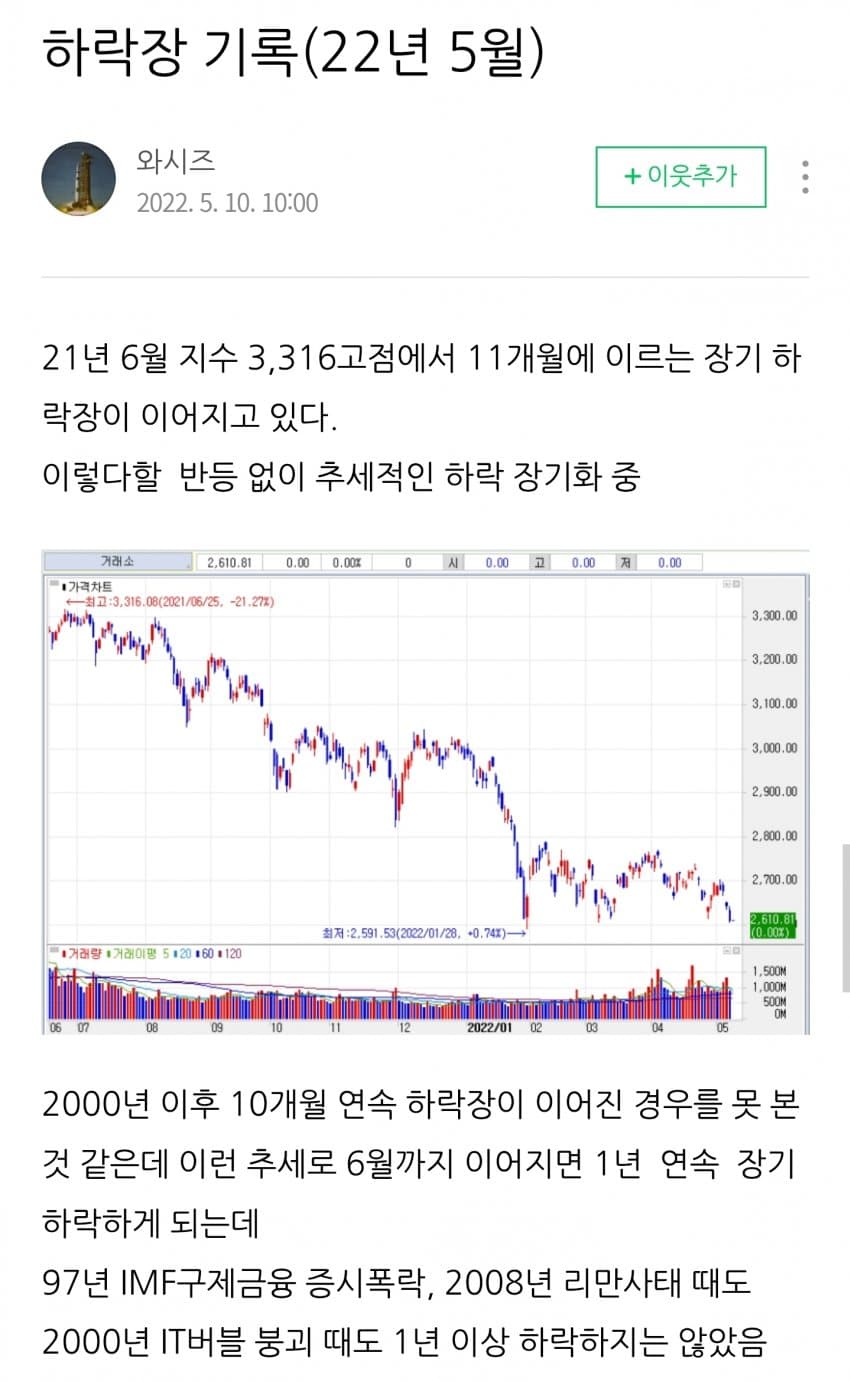Enlarge the KOSPI price chart image
Viewport: 850px width, 1382px height.
coord(425,792)
